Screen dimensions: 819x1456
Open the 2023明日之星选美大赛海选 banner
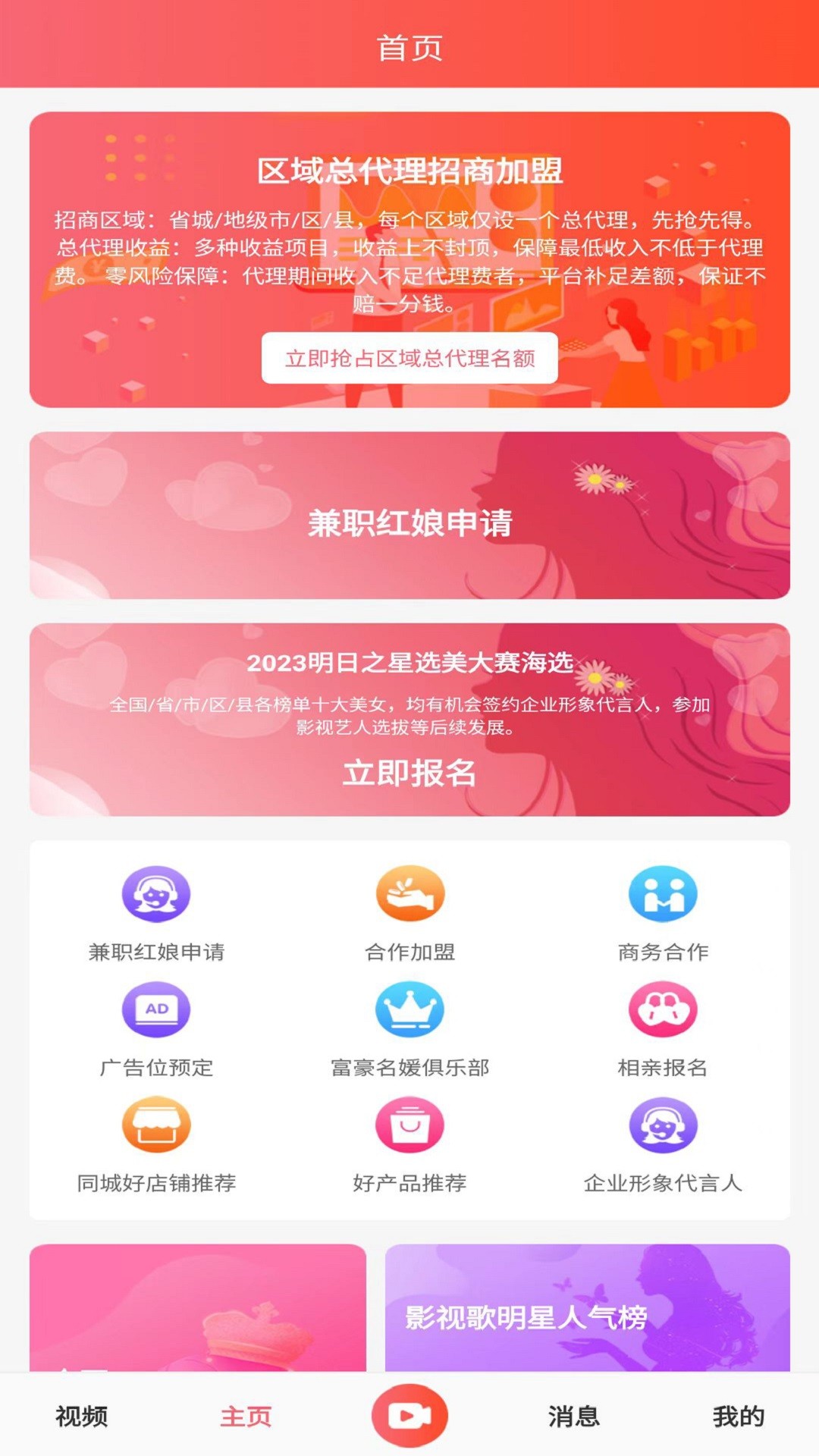[409, 719]
